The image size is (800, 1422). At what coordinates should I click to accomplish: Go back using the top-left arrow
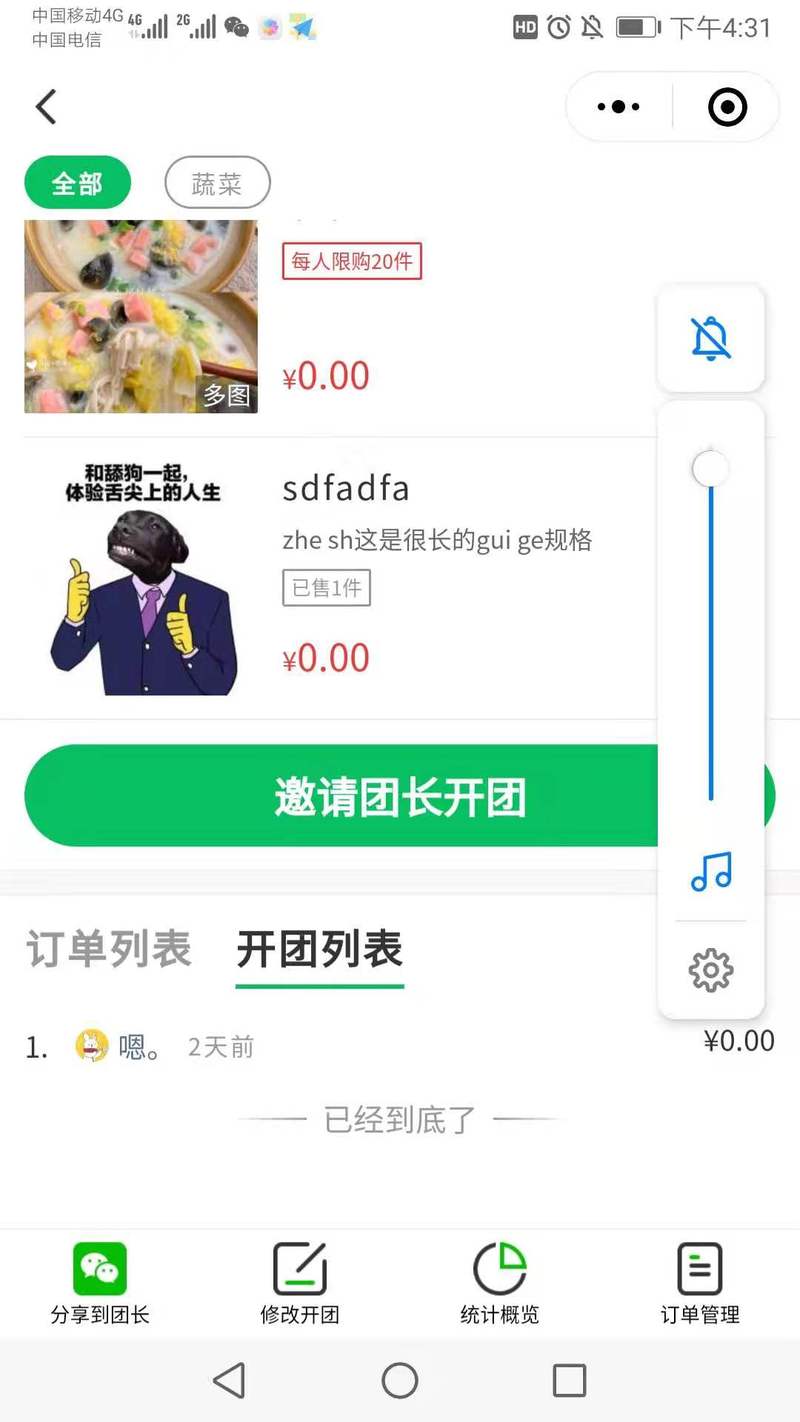tap(46, 107)
